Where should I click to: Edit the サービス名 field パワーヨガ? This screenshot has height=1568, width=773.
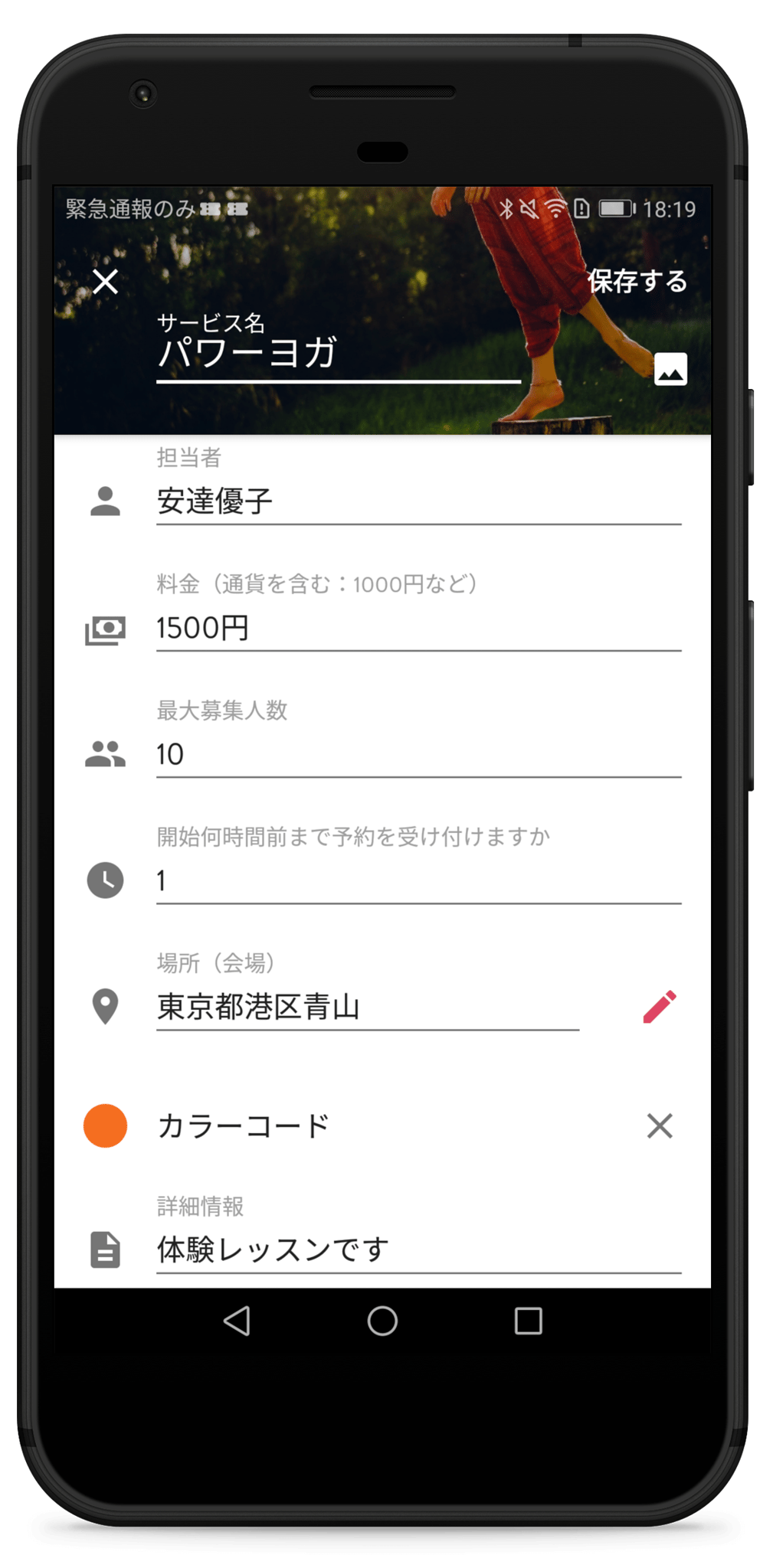point(337,354)
